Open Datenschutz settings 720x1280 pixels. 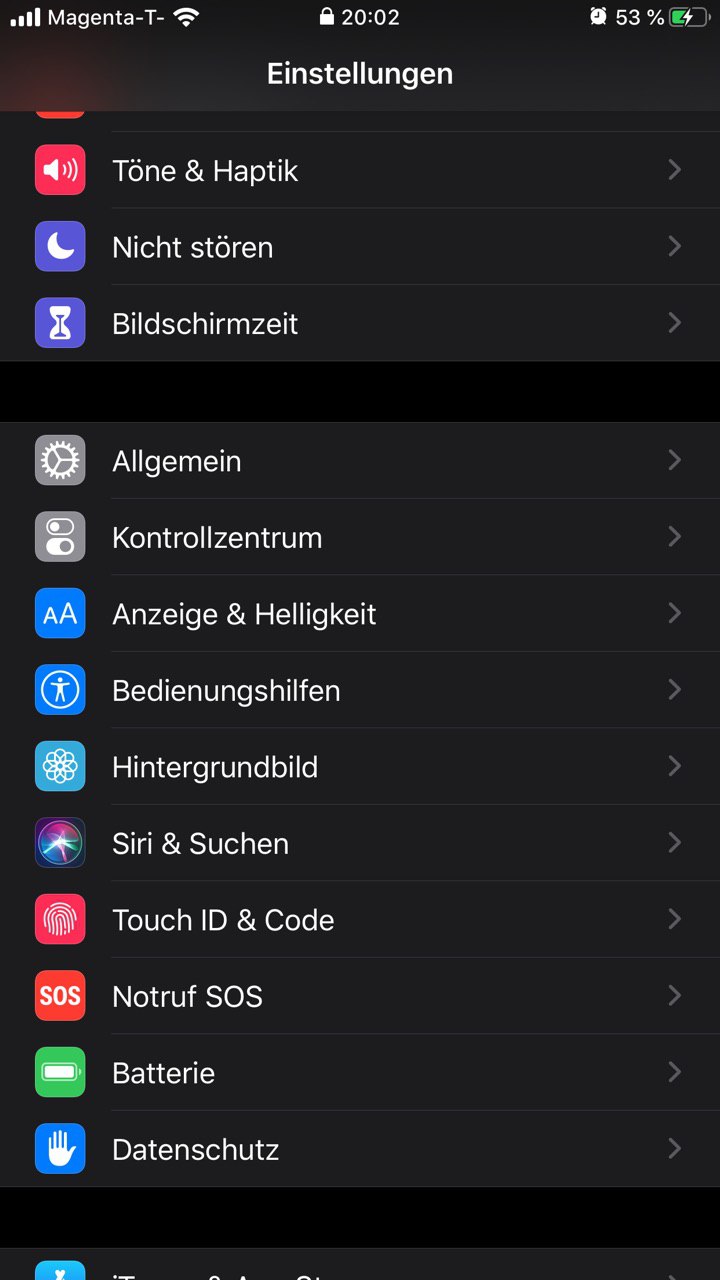coord(360,1149)
